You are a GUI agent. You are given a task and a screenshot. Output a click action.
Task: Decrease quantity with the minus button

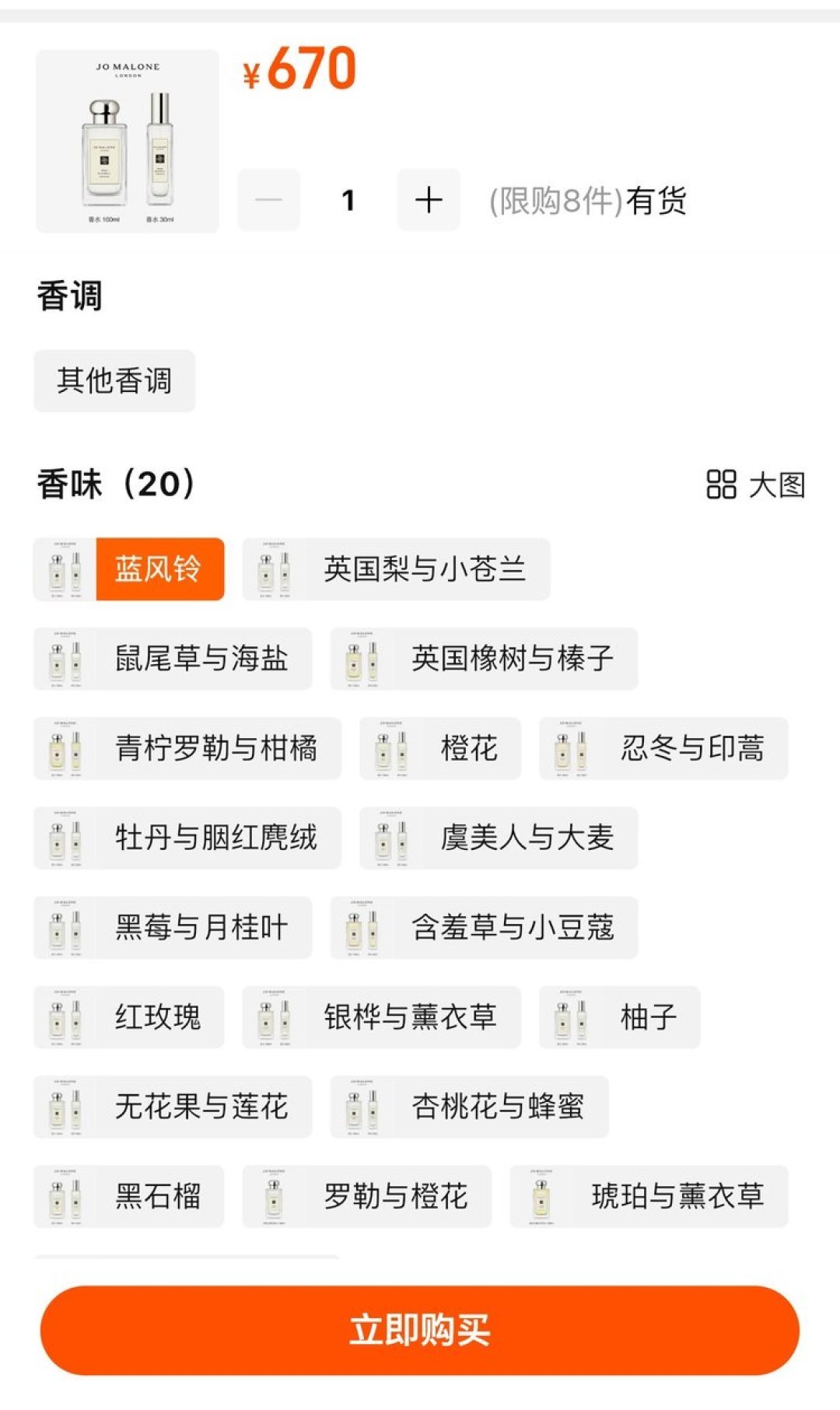(x=268, y=200)
